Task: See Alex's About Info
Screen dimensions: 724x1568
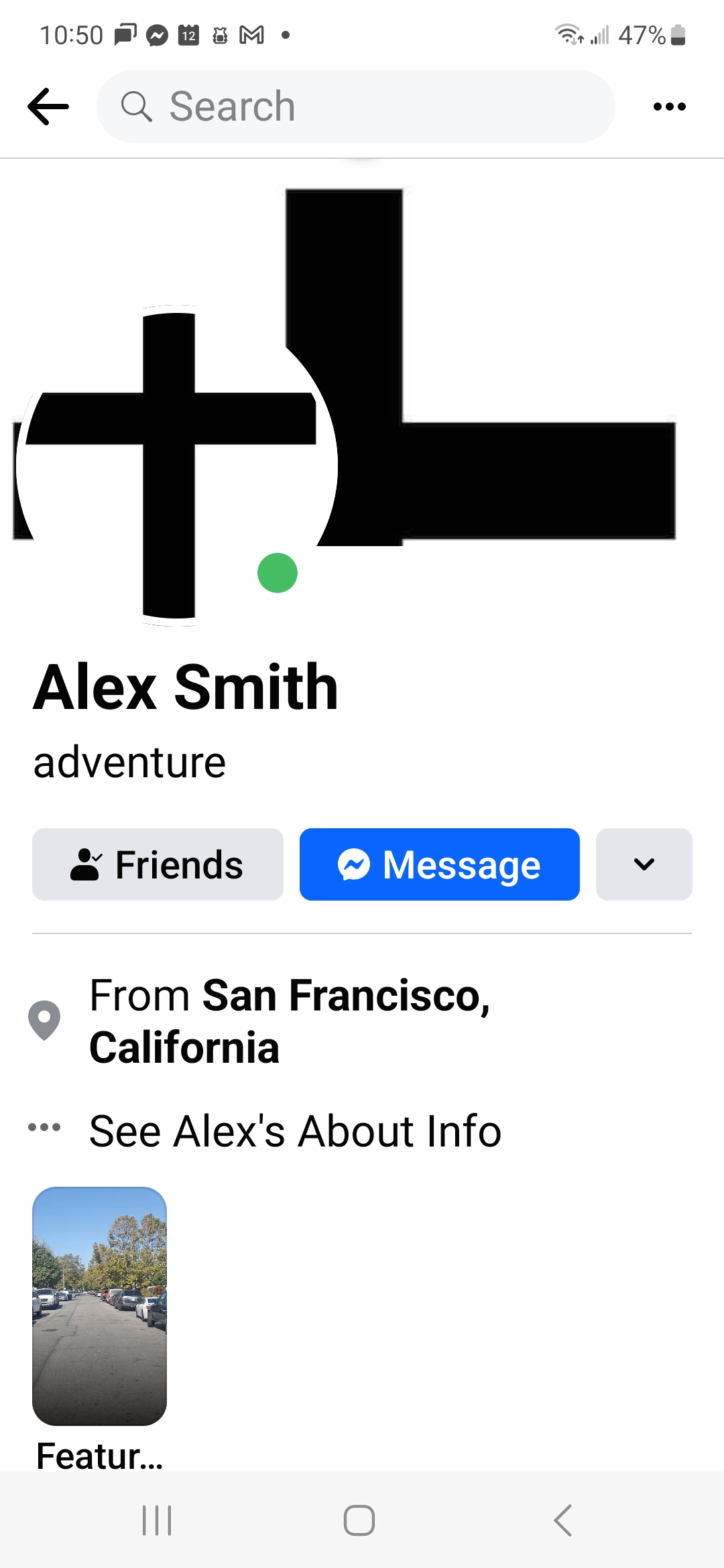Action: click(295, 1131)
